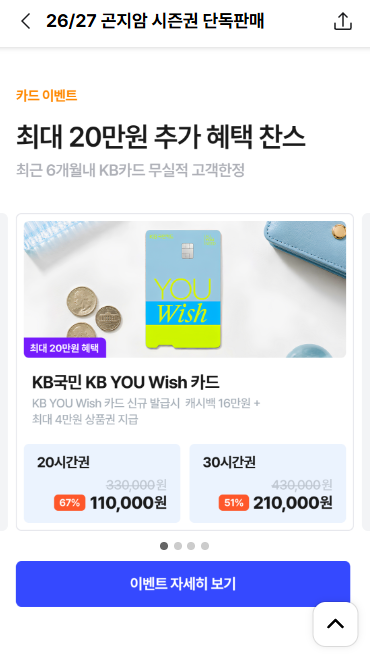Select the 30시간권 price option
Viewport: 370px width, 659px height.
click(x=268, y=483)
